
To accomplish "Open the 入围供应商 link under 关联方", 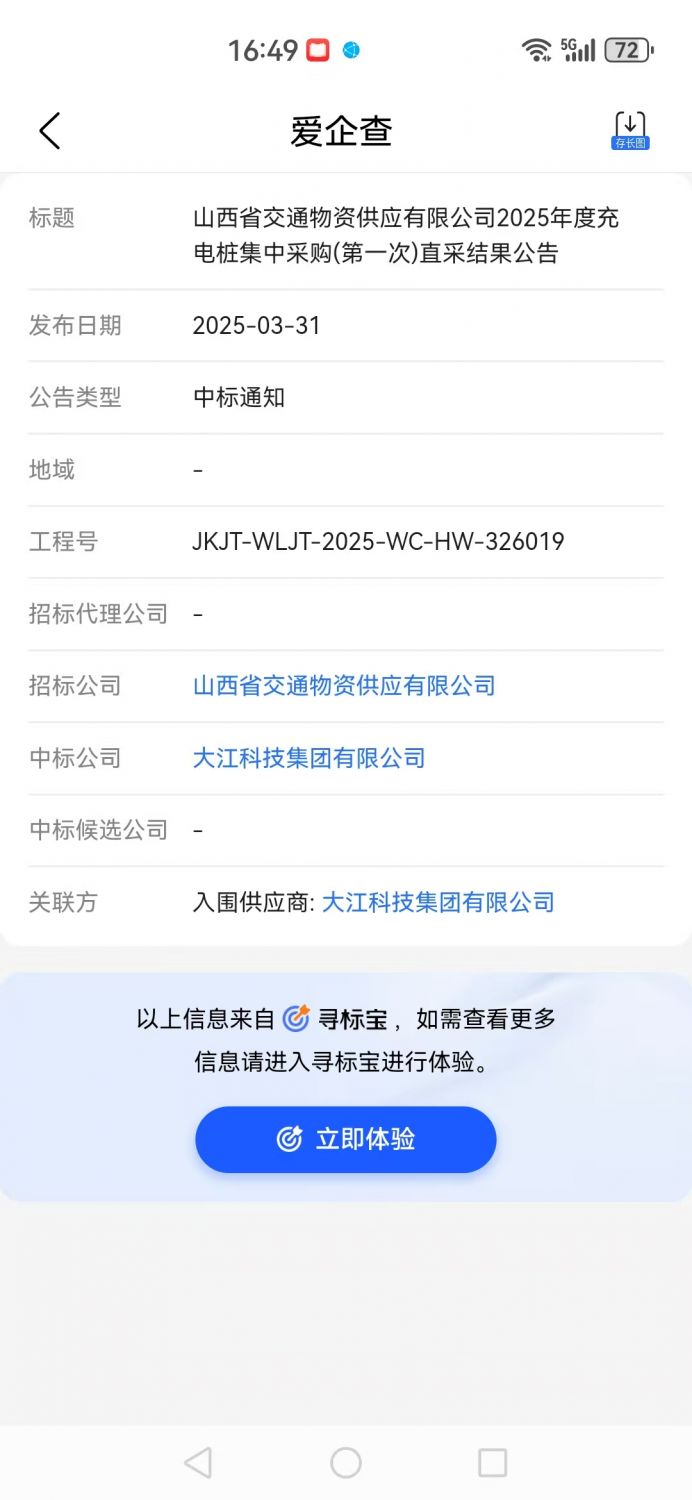I will 438,902.
